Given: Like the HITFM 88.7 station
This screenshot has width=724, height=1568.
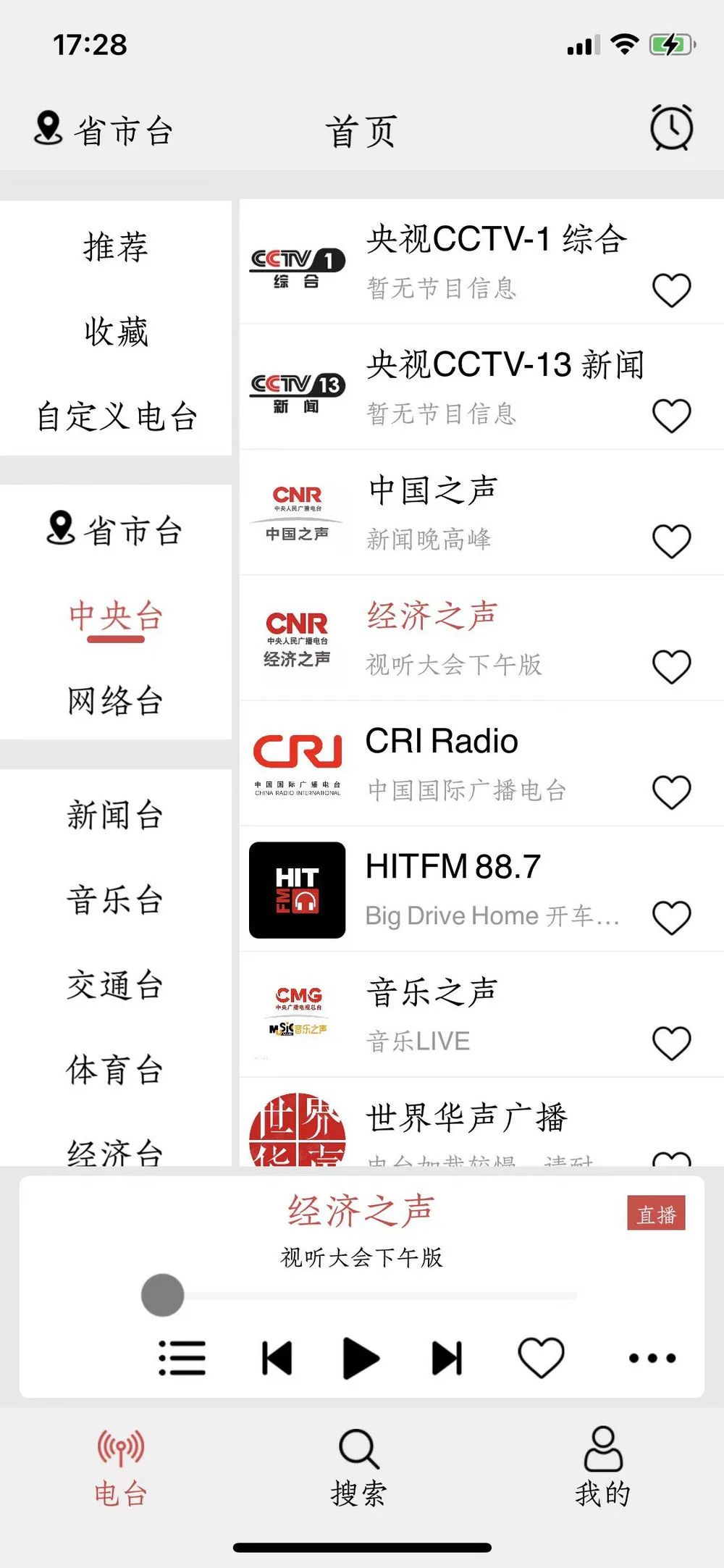Looking at the screenshot, I should [671, 918].
